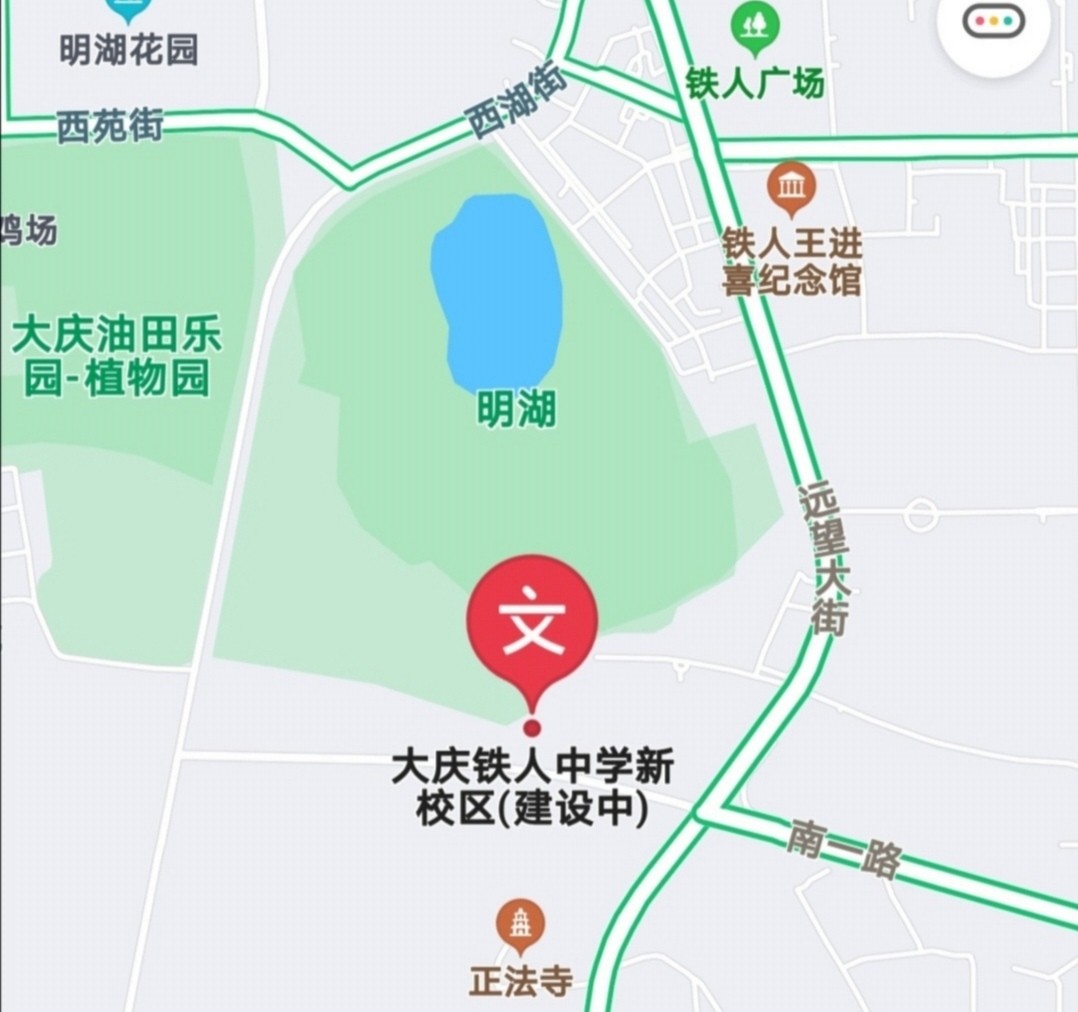Open the 铁人王进喜纪念馆 museum marker
1078x1012 pixels.
[x=791, y=187]
